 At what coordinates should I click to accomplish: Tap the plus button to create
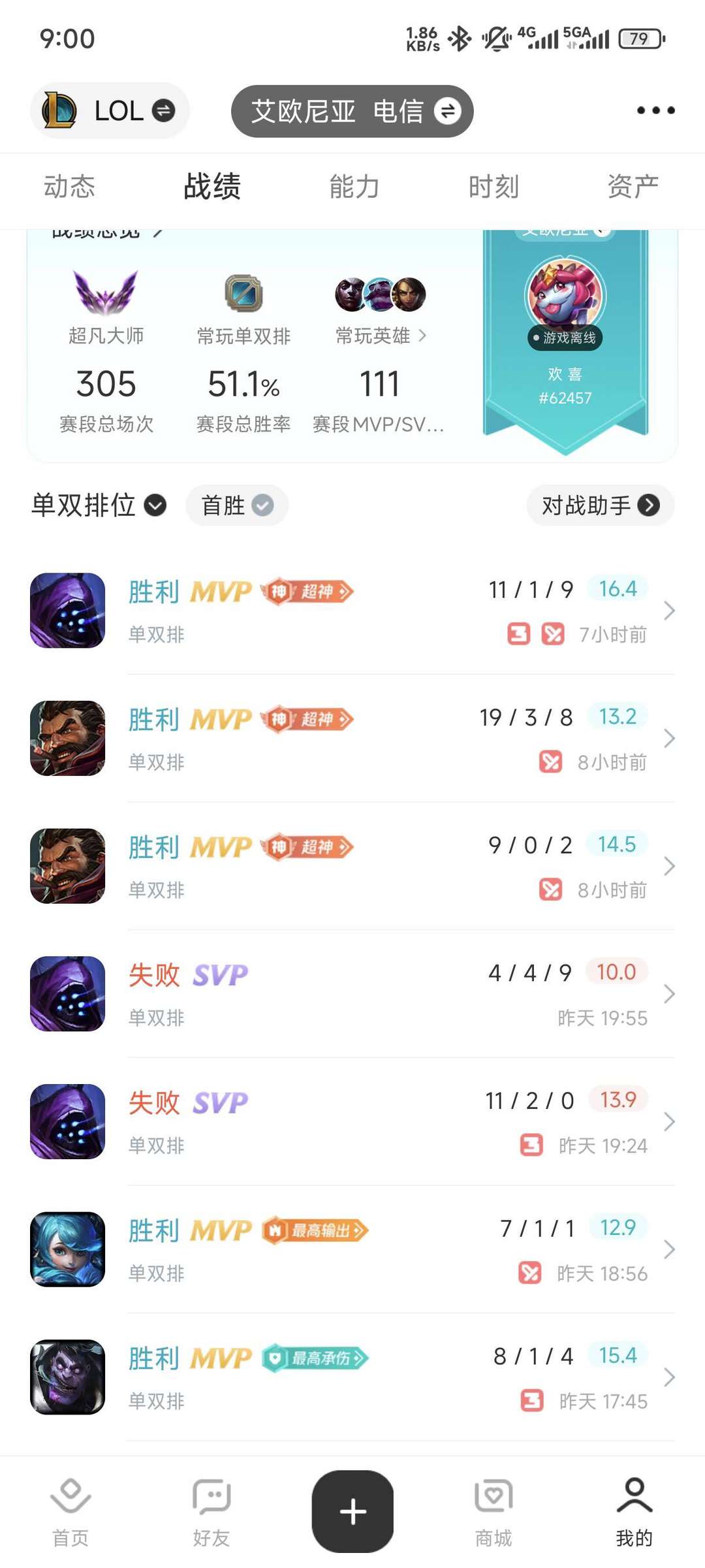tap(352, 1511)
